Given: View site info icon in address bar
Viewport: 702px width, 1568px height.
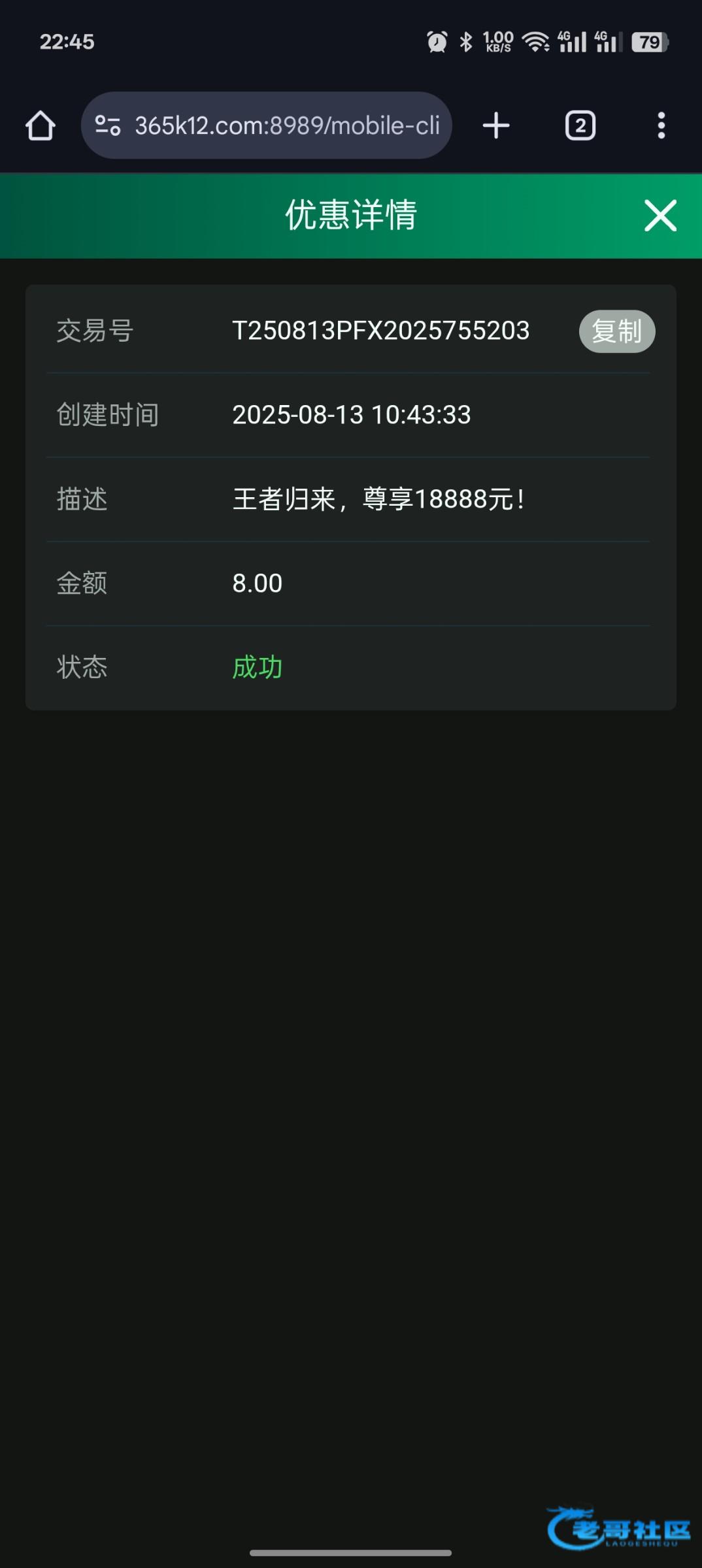Looking at the screenshot, I should coord(108,125).
